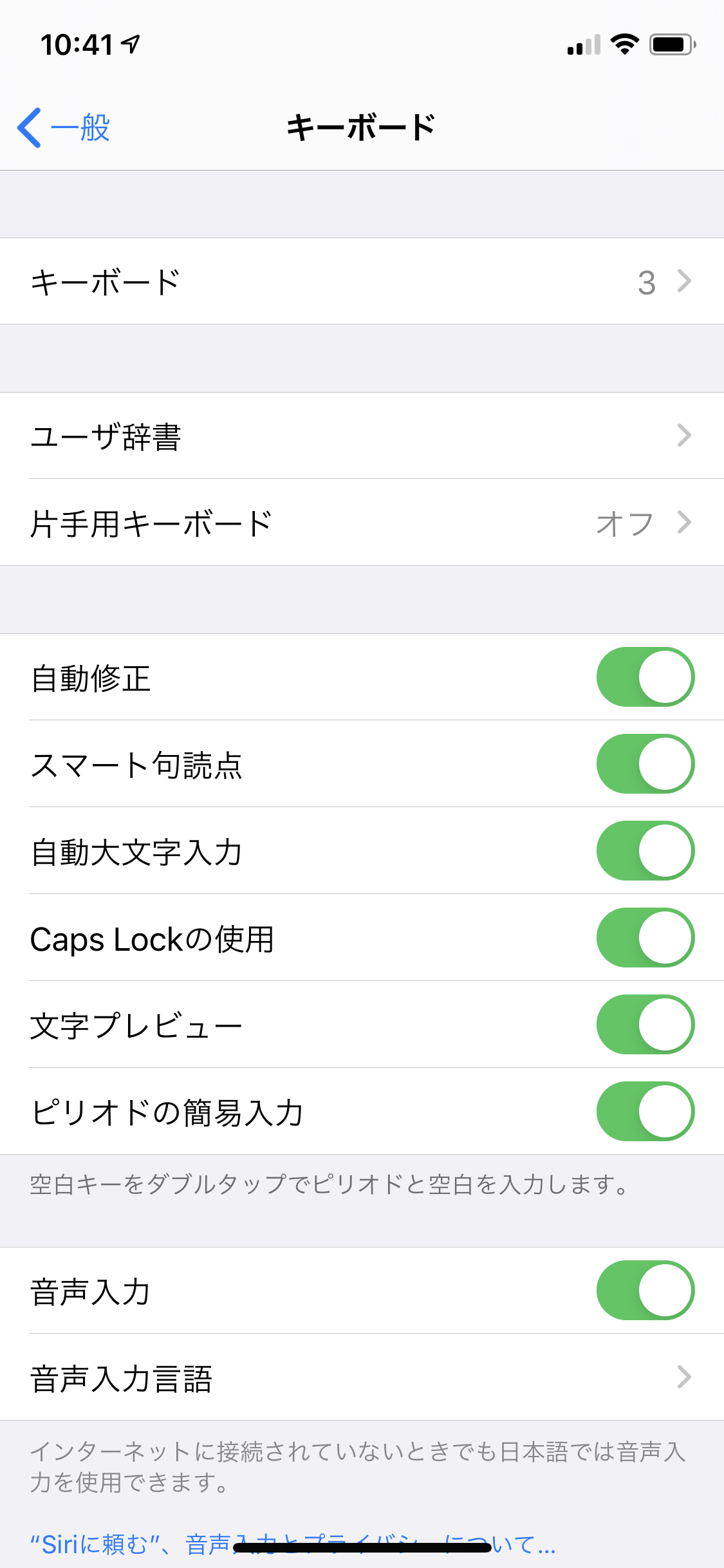Turn off 自動修正
The width and height of the screenshot is (724, 1568).
(x=645, y=677)
